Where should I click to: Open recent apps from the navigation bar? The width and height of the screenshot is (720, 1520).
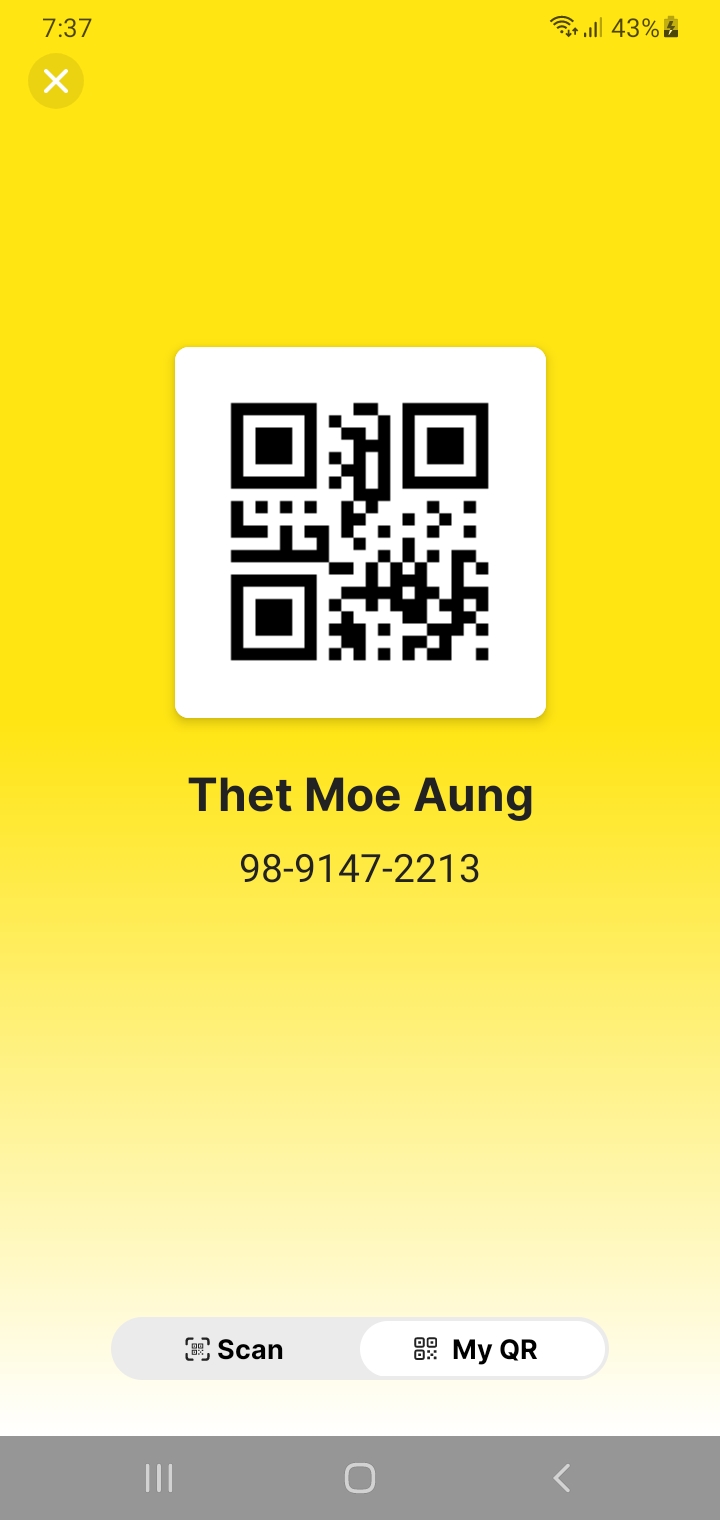[159, 1477]
